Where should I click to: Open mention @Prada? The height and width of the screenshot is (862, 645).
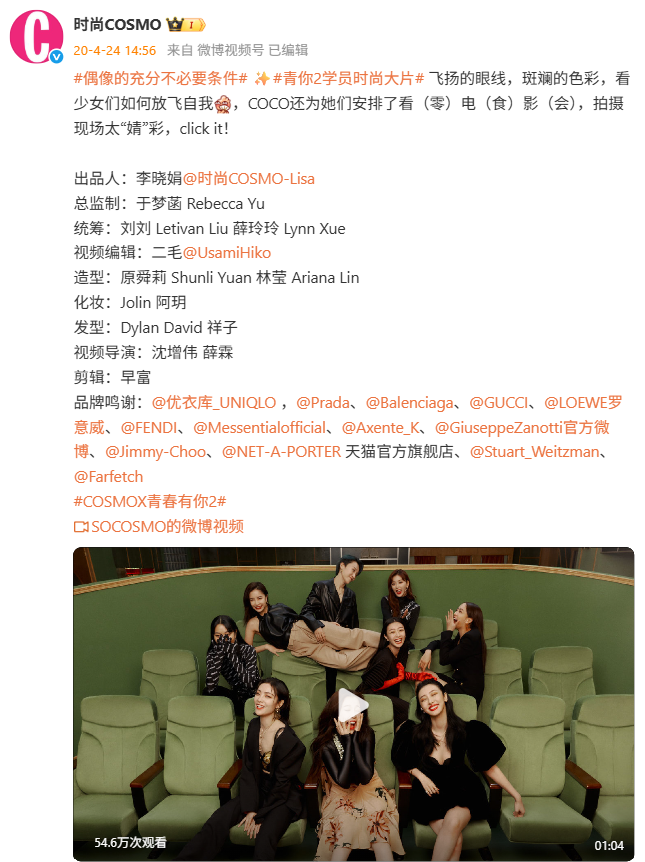324,403
